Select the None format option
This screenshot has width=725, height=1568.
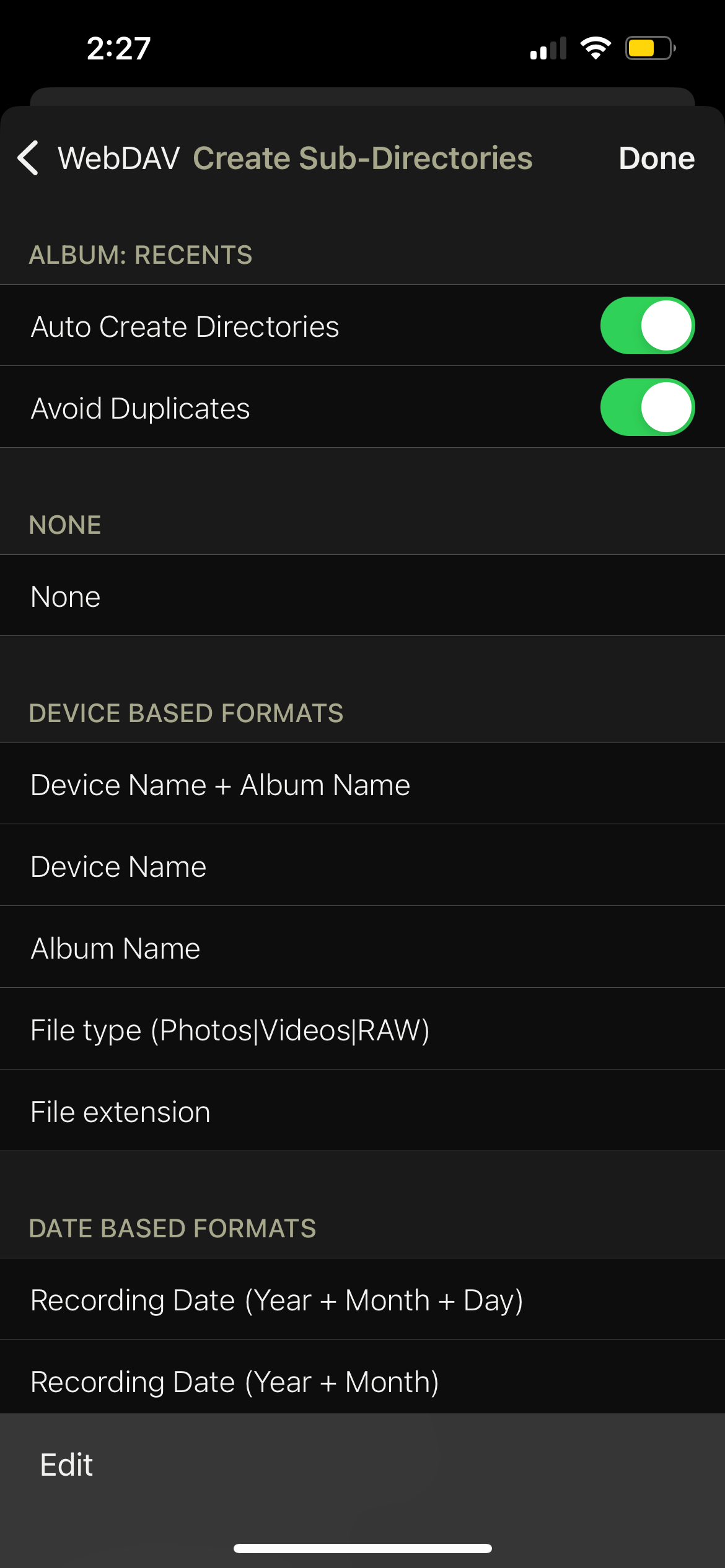pos(362,596)
